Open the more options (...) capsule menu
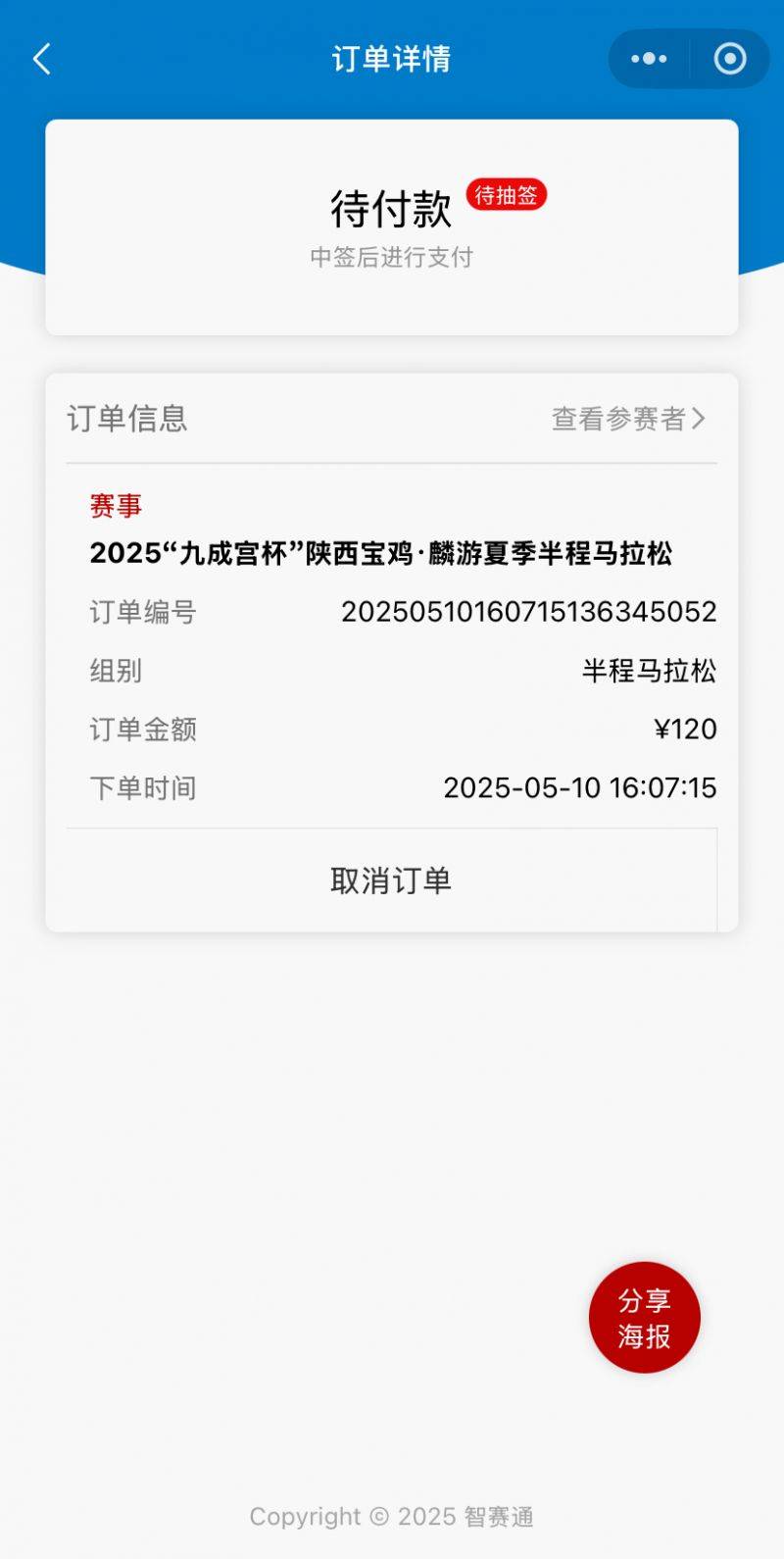 click(x=648, y=59)
